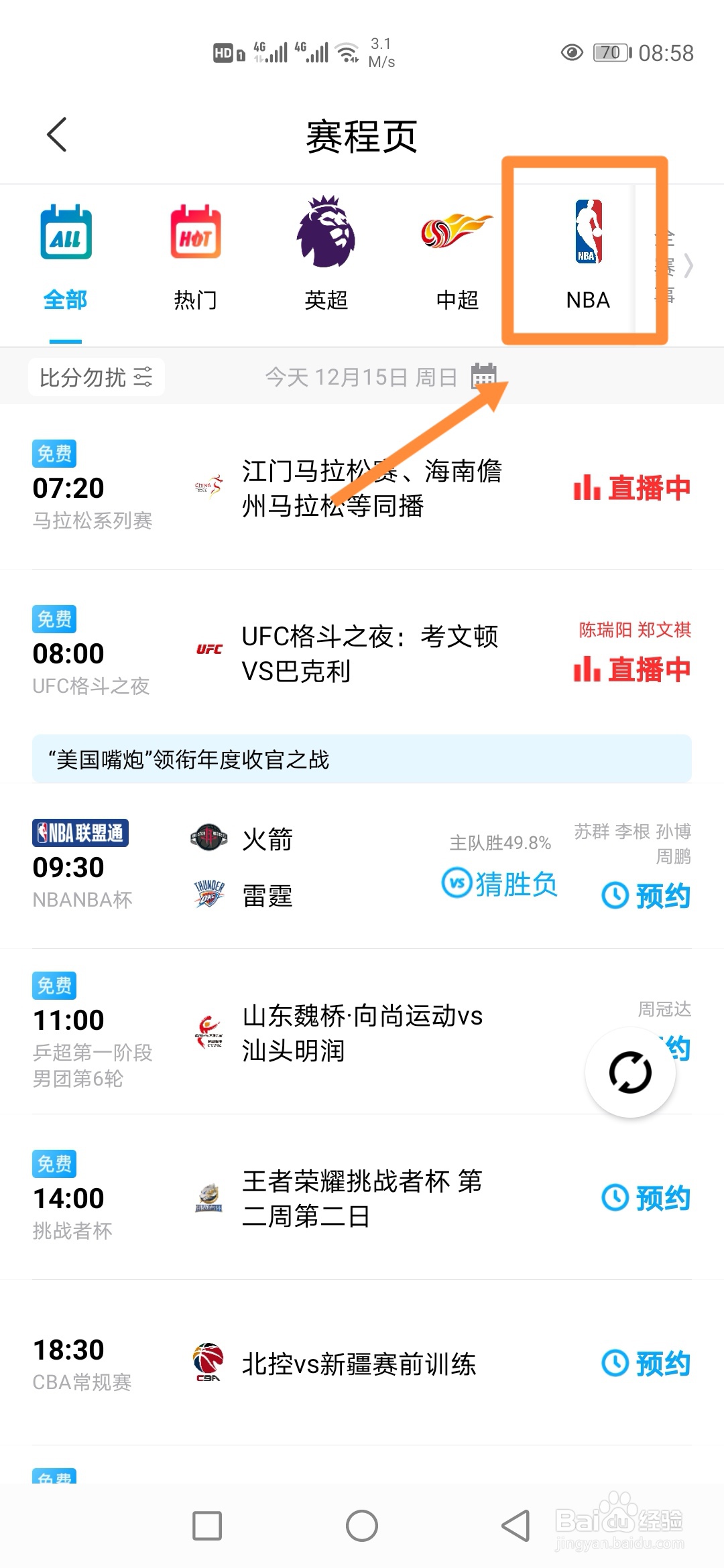Viewport: 724px width, 1568px height.
Task: Click the refresh floating button
Action: click(x=629, y=1072)
